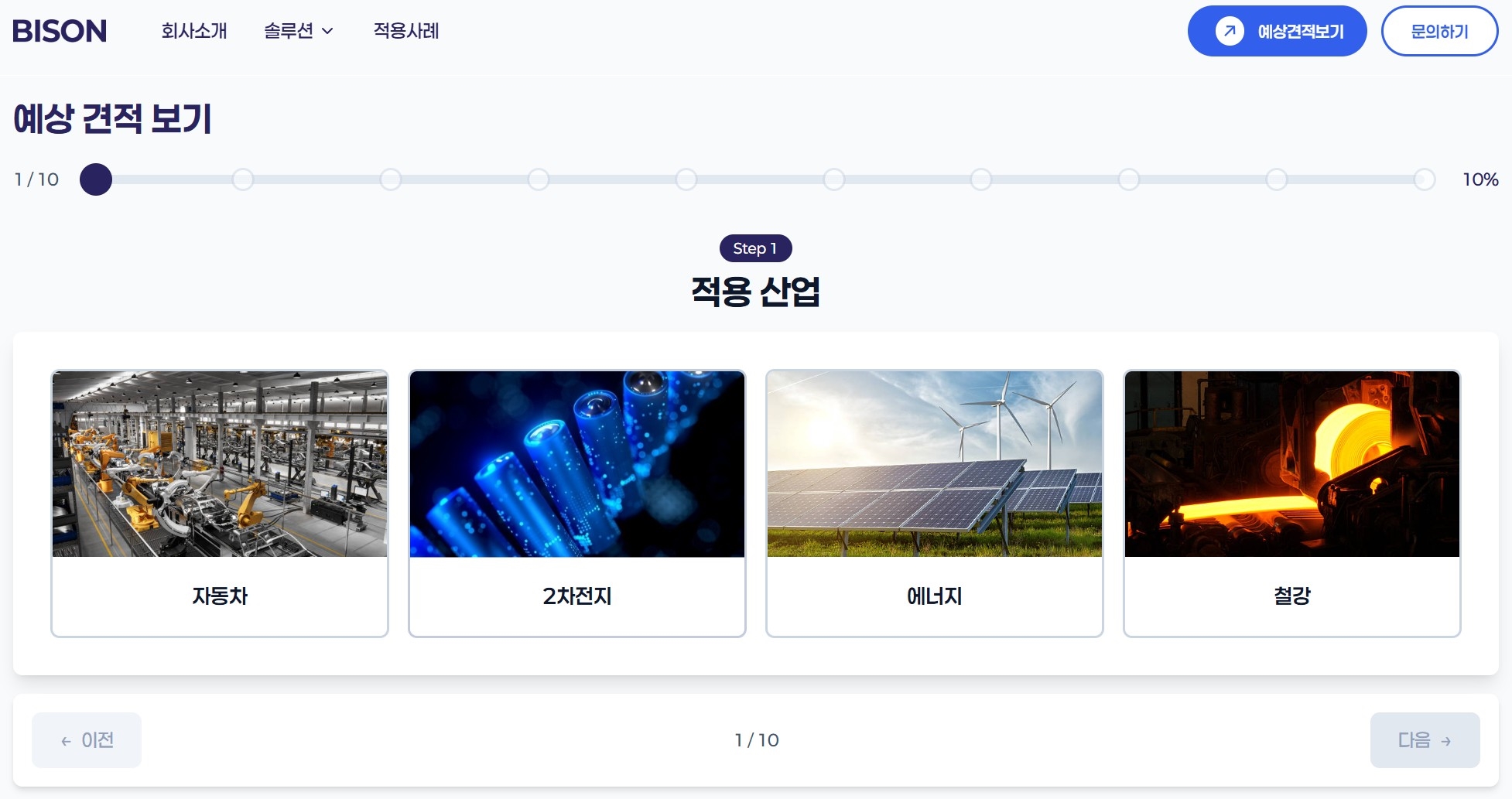Image resolution: width=1512 pixels, height=799 pixels.
Task: Open the 문의하기 inquiry button
Action: click(1439, 31)
